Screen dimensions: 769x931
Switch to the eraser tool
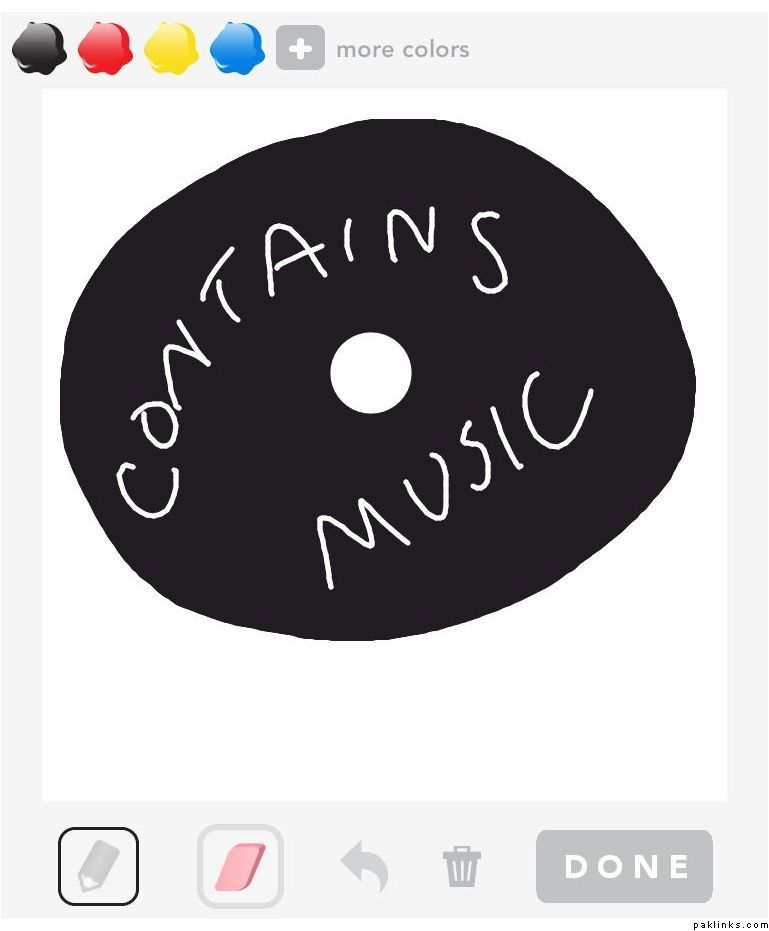240,866
